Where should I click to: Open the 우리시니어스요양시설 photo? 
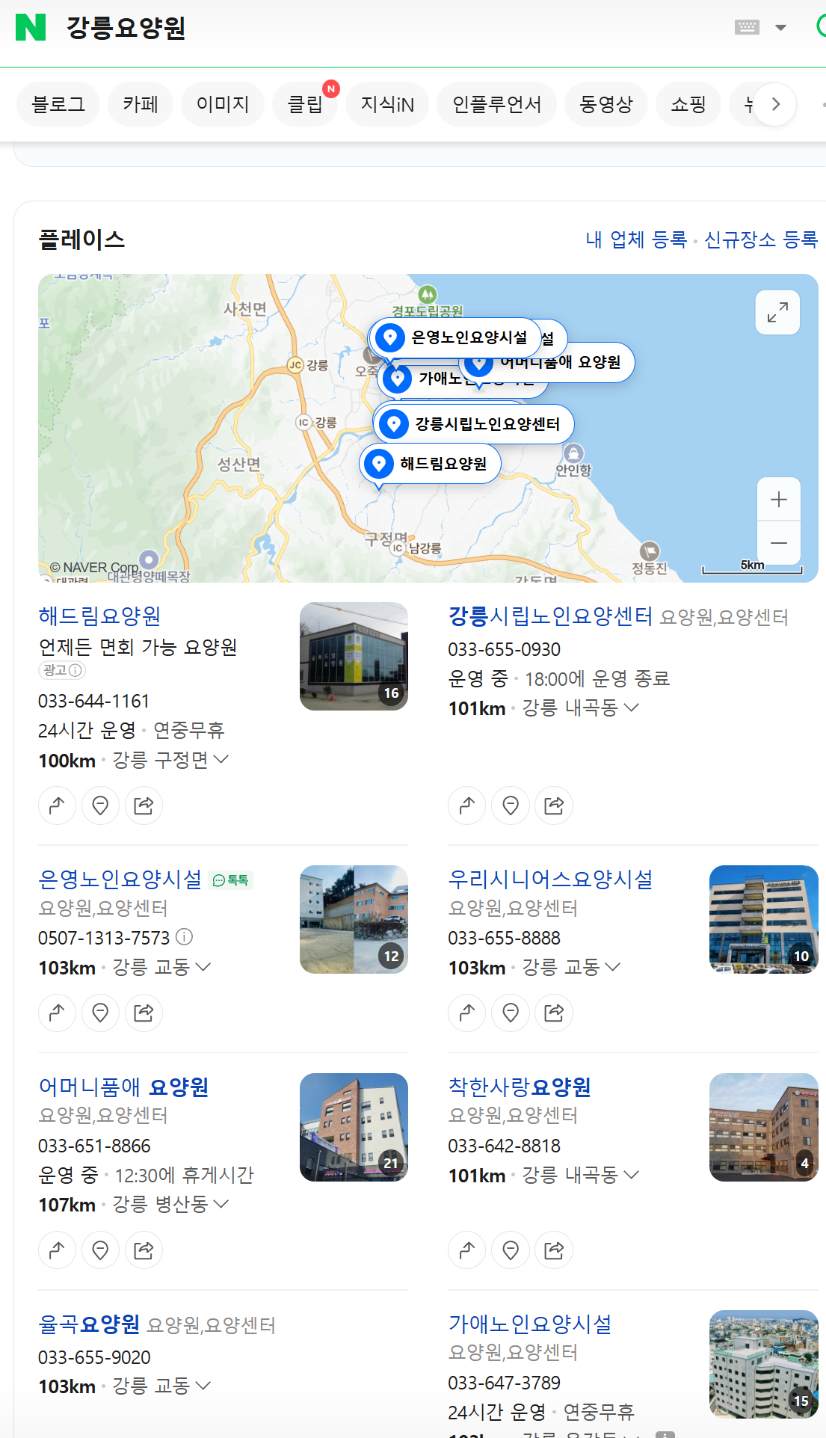click(763, 920)
